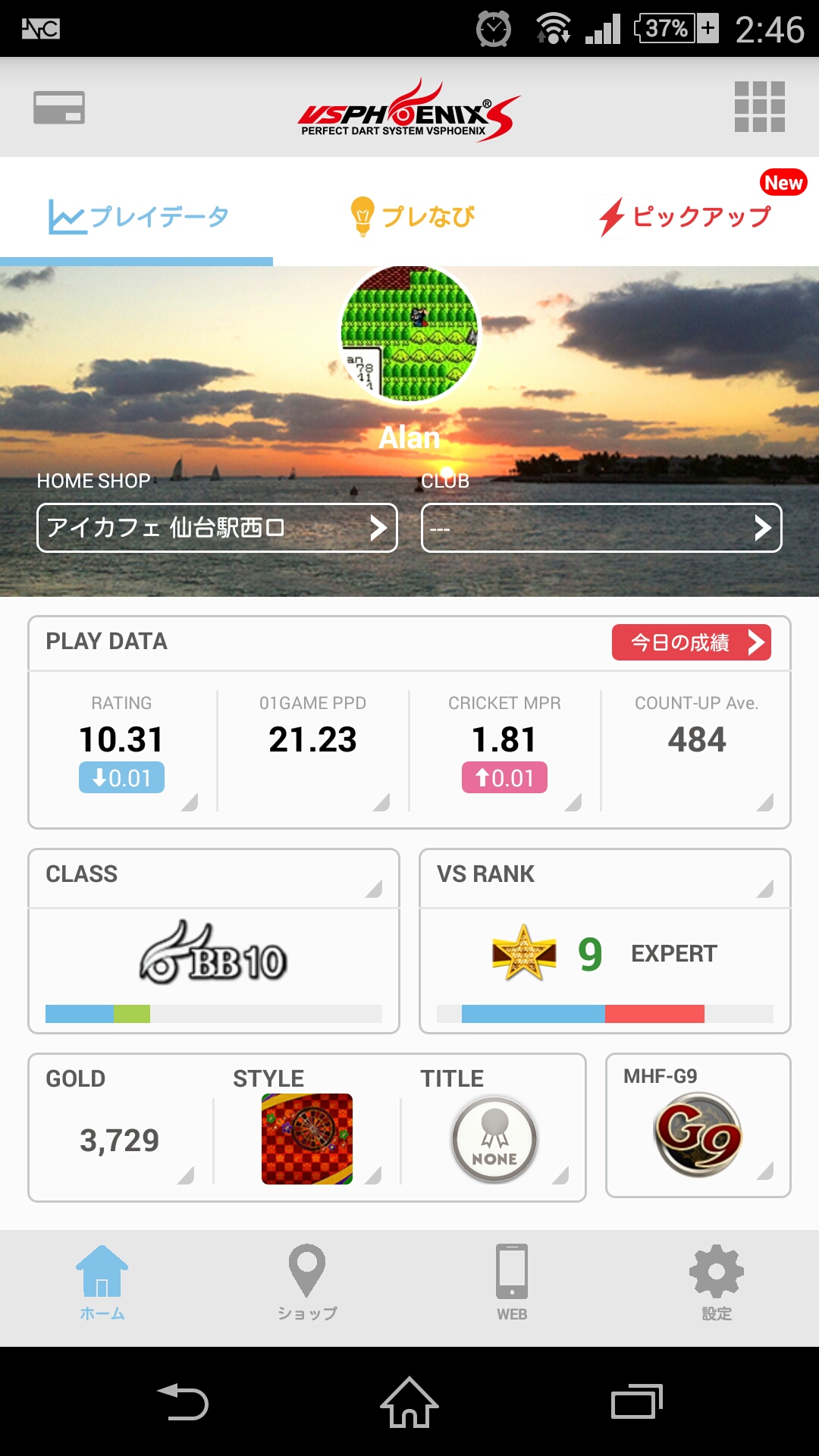The height and width of the screenshot is (1456, 819).
Task: Open home shop アイカフェ 仙台駅西口
Action: click(x=217, y=528)
